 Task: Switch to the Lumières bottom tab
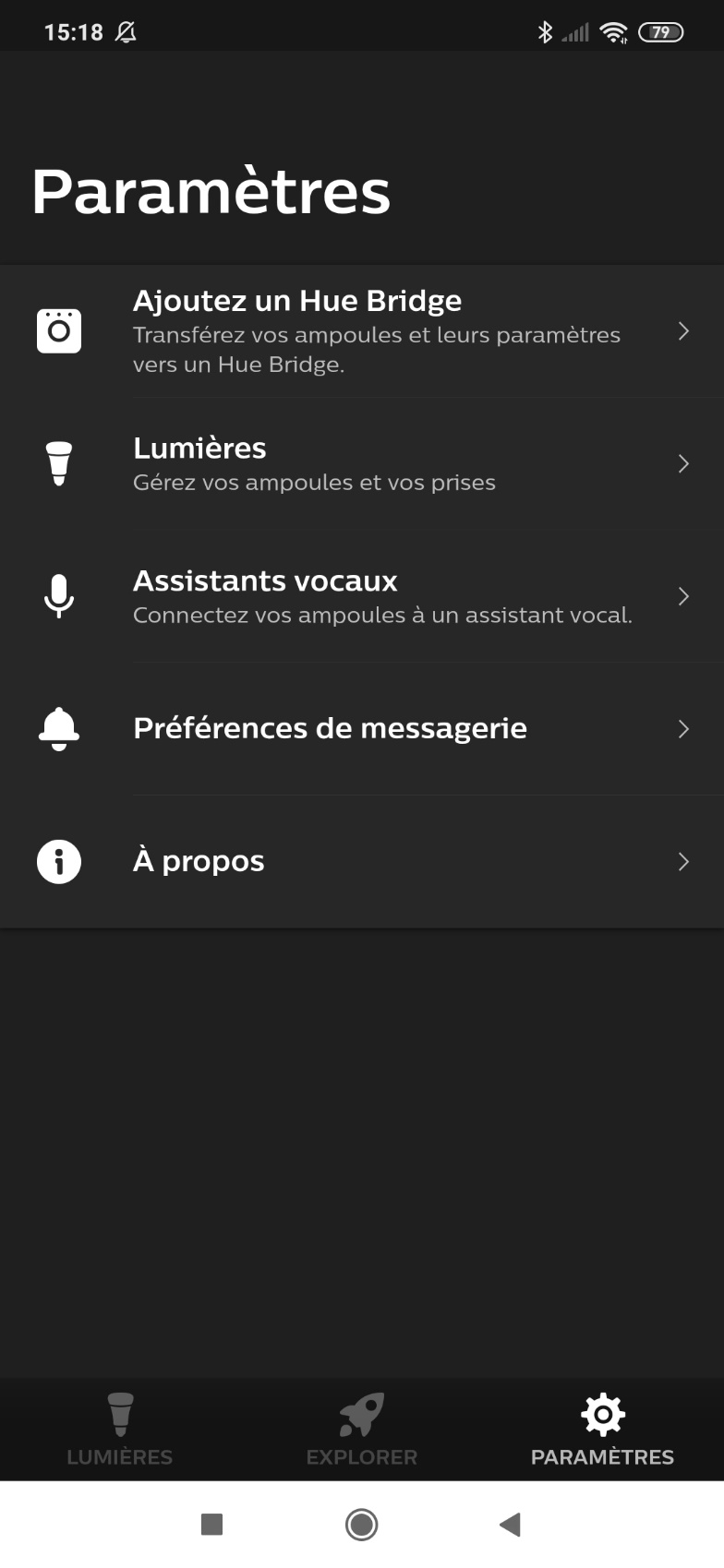[x=120, y=1430]
